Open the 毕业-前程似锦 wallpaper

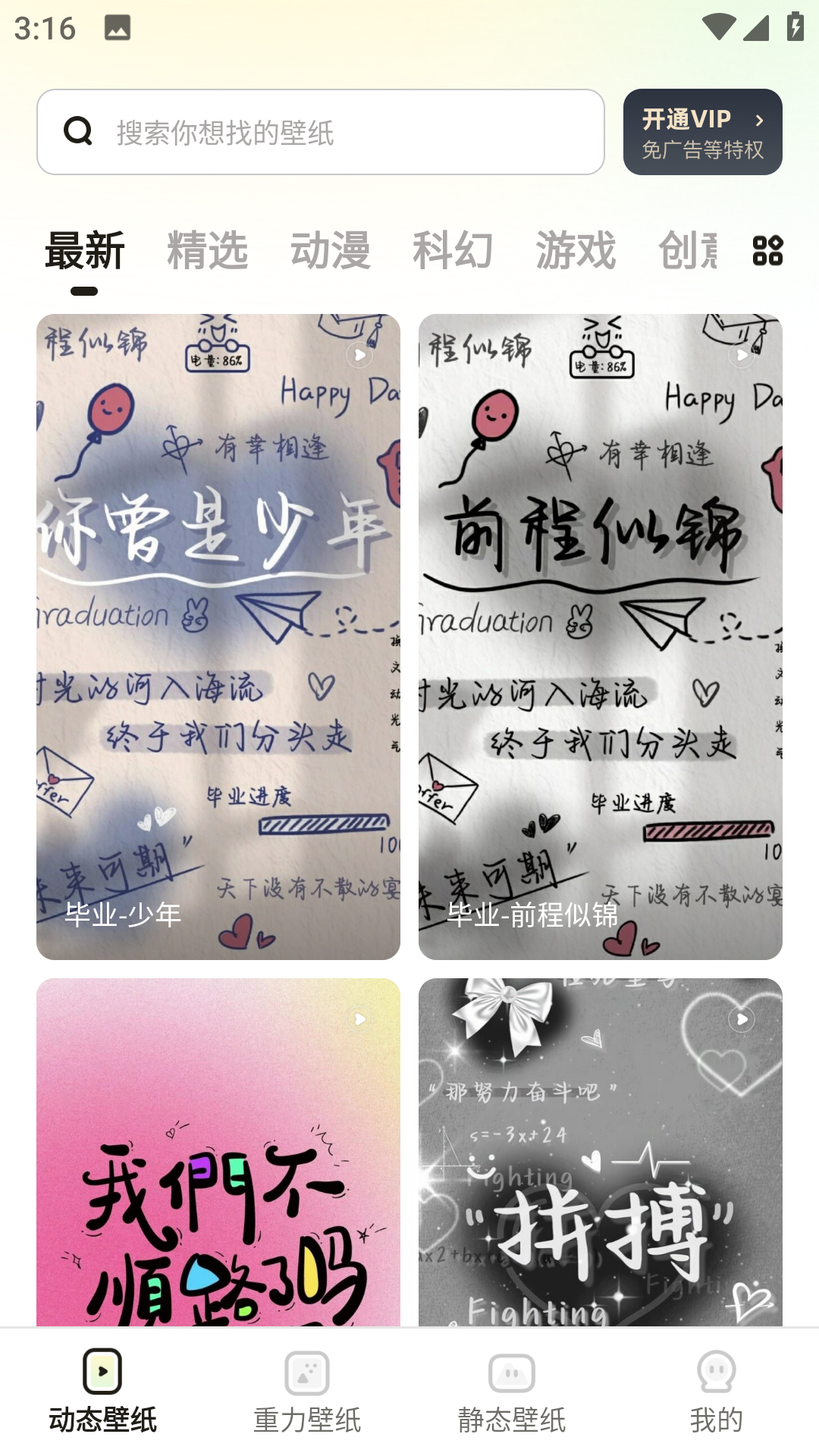pos(601,637)
